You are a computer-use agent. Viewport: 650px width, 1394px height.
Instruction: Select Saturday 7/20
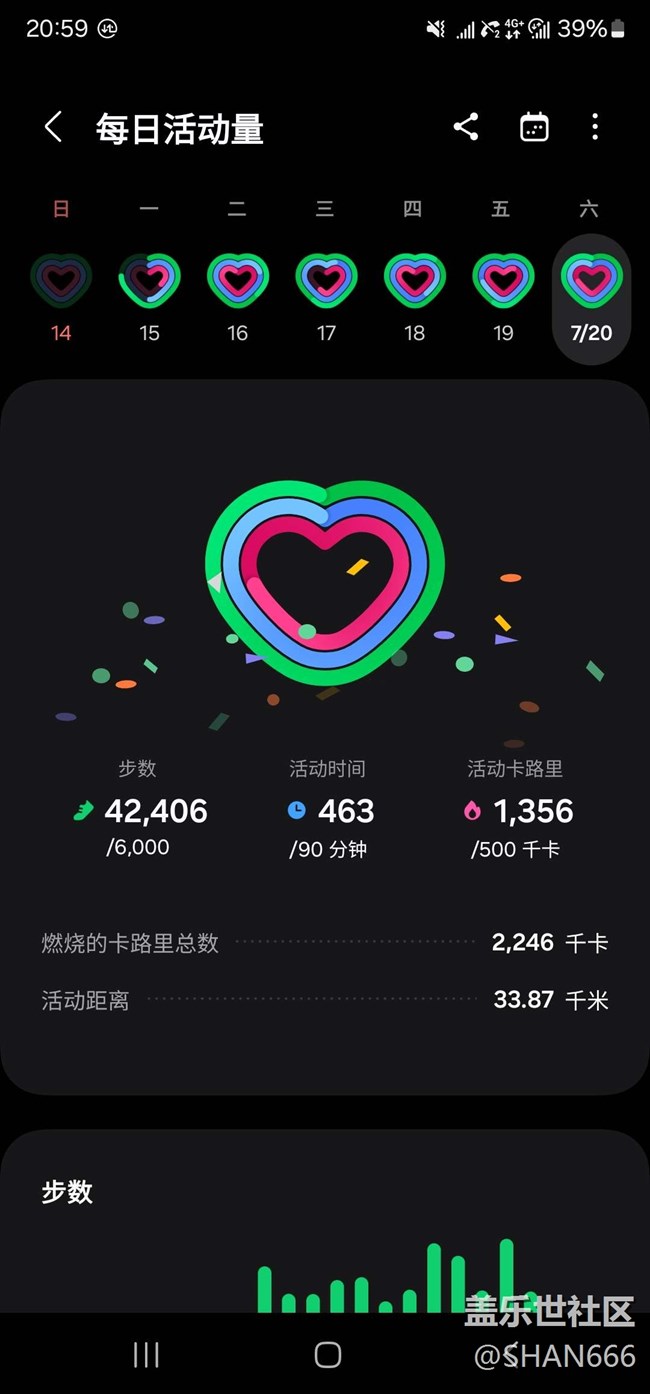pos(591,298)
